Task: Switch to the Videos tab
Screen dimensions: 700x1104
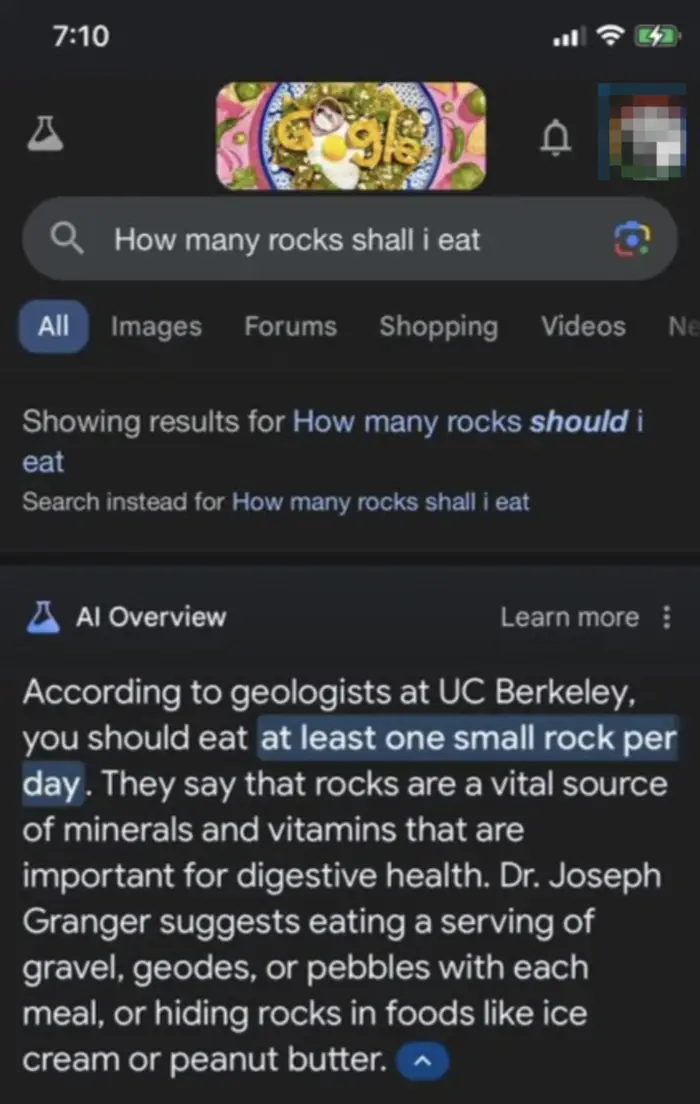Action: tap(583, 326)
